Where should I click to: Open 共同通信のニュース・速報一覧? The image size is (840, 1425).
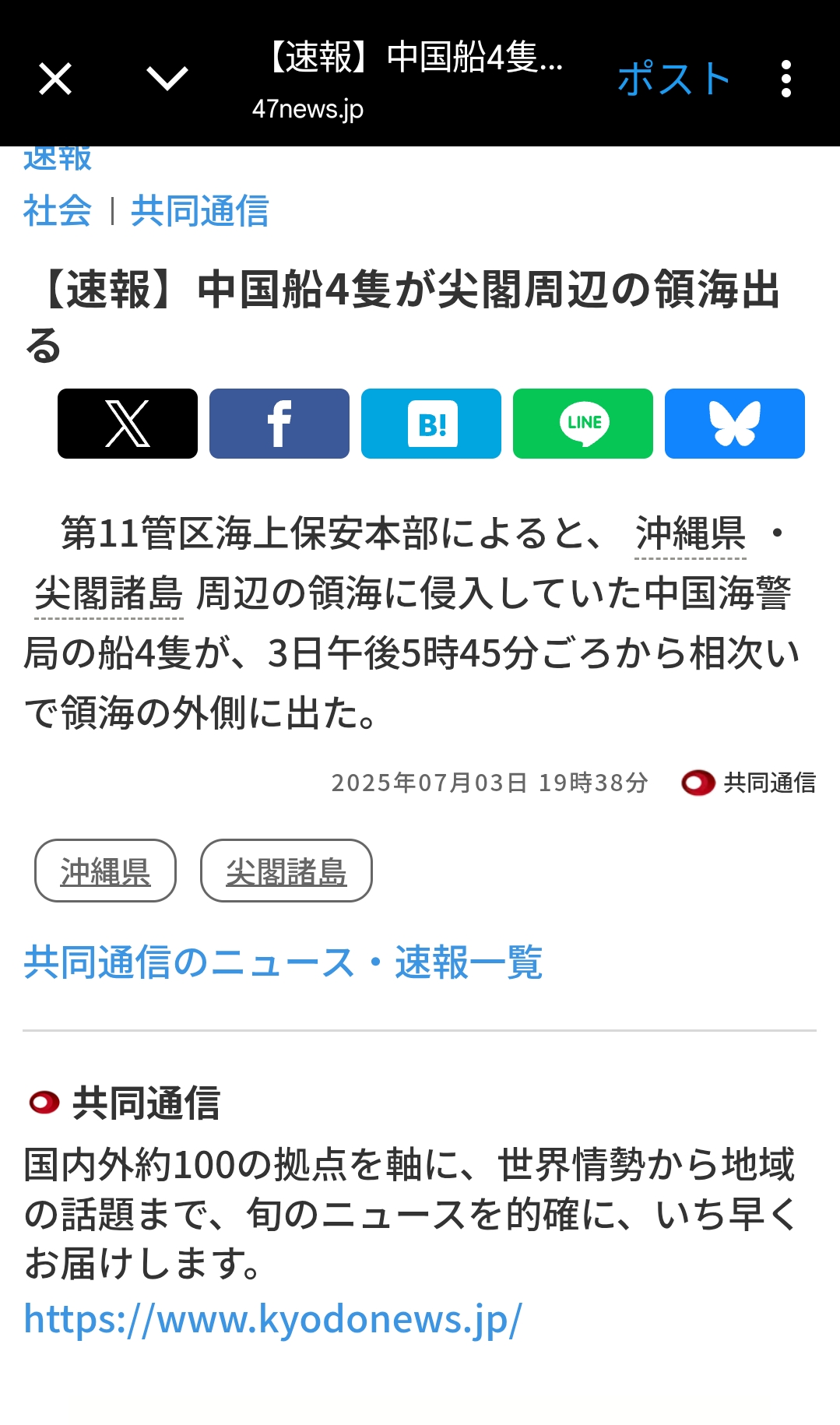pos(283,962)
